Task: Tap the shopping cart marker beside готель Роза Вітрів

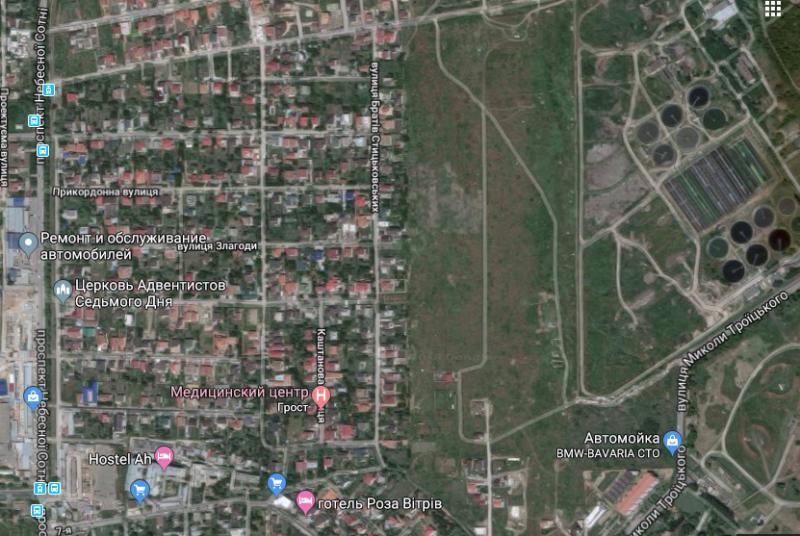Action: tap(277, 485)
